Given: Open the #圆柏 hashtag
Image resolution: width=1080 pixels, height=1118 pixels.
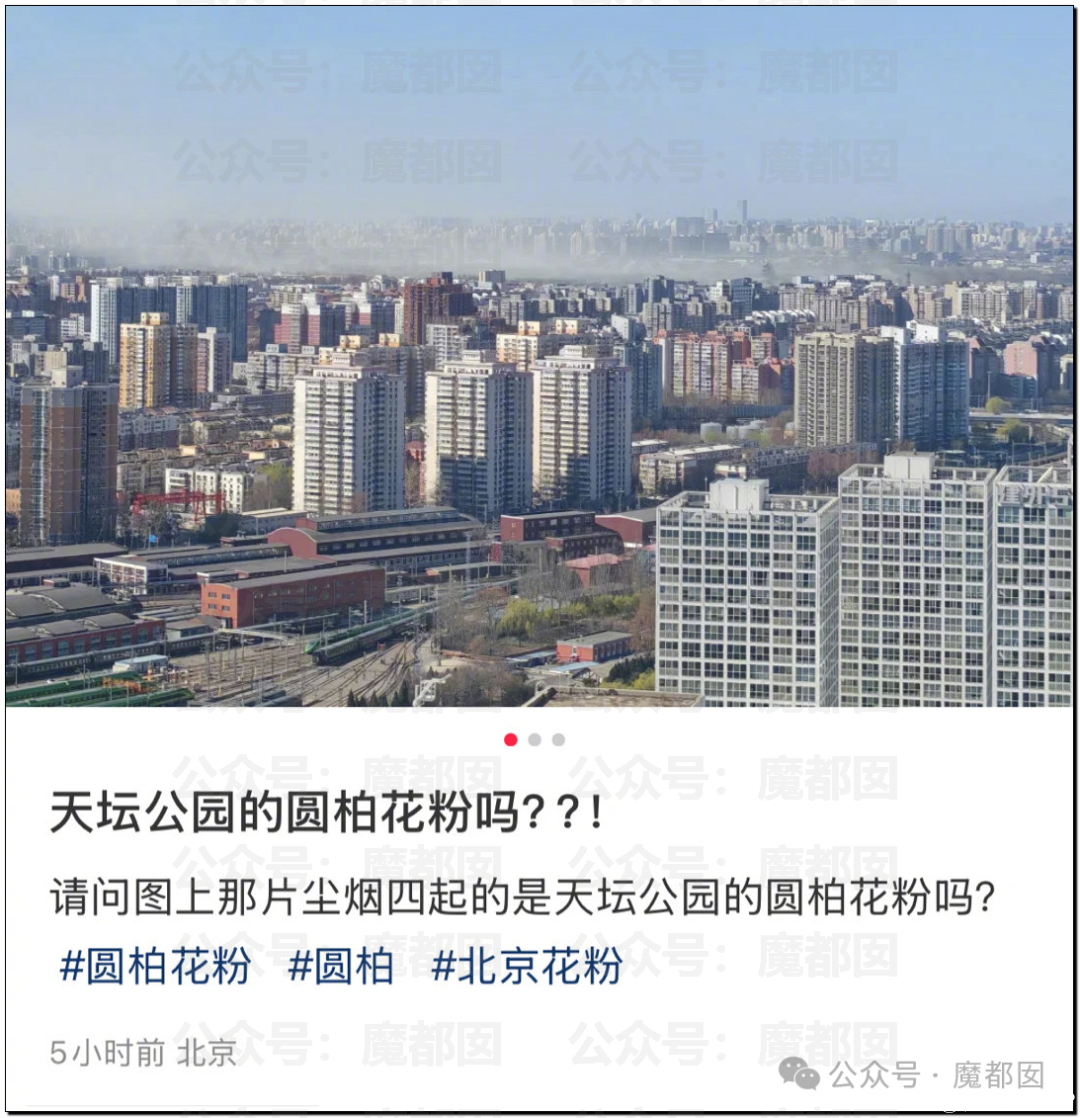Looking at the screenshot, I should pyautogui.click(x=341, y=966).
